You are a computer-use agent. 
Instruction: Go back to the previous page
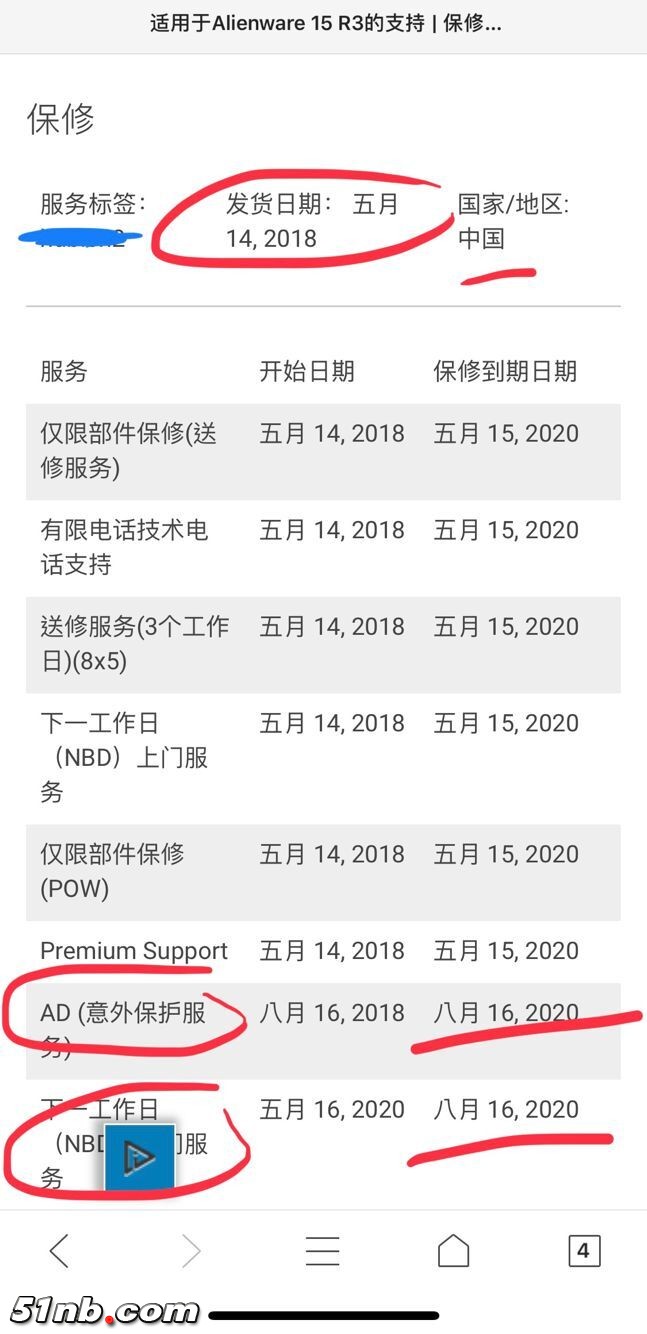59,1250
